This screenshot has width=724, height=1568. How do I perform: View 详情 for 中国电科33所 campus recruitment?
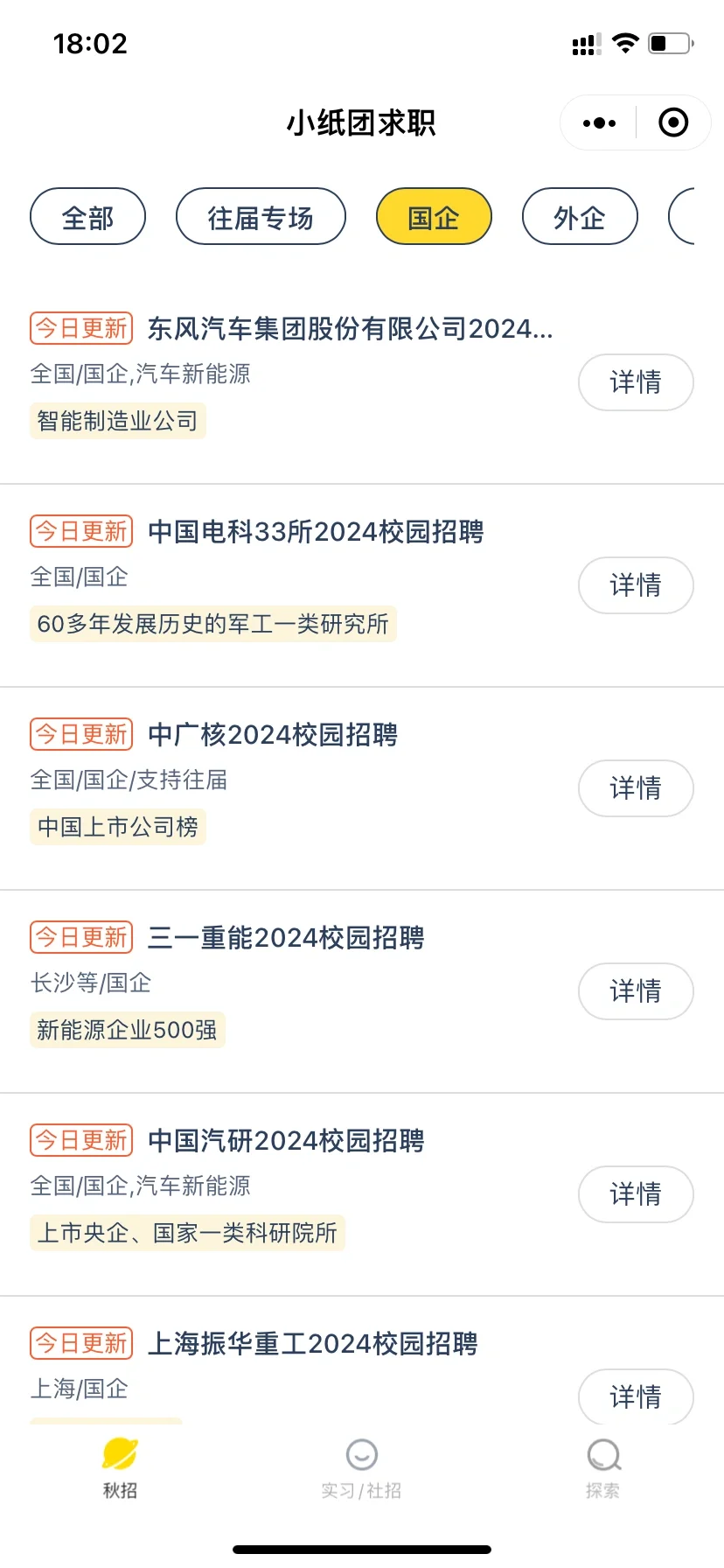(x=636, y=585)
